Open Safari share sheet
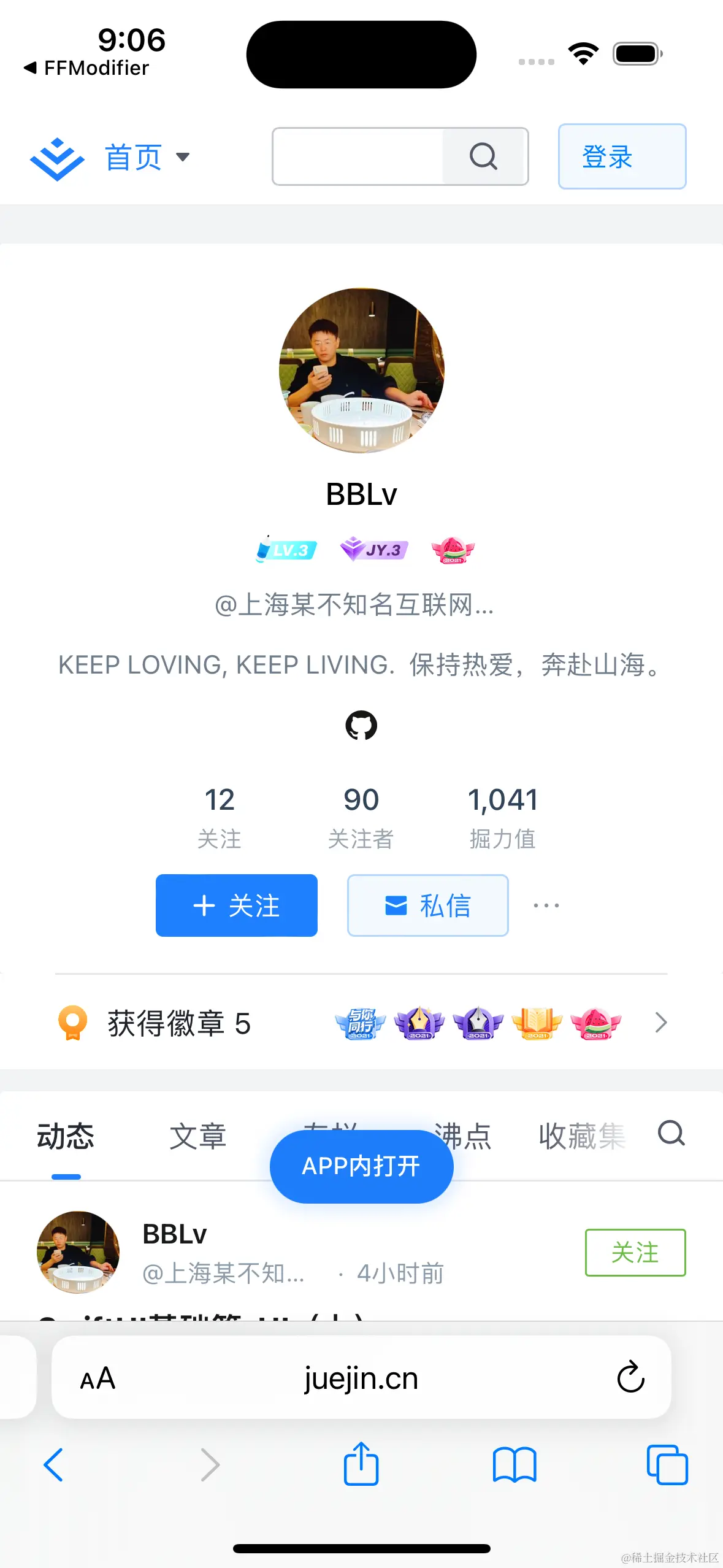723x1568 pixels. [x=361, y=1464]
